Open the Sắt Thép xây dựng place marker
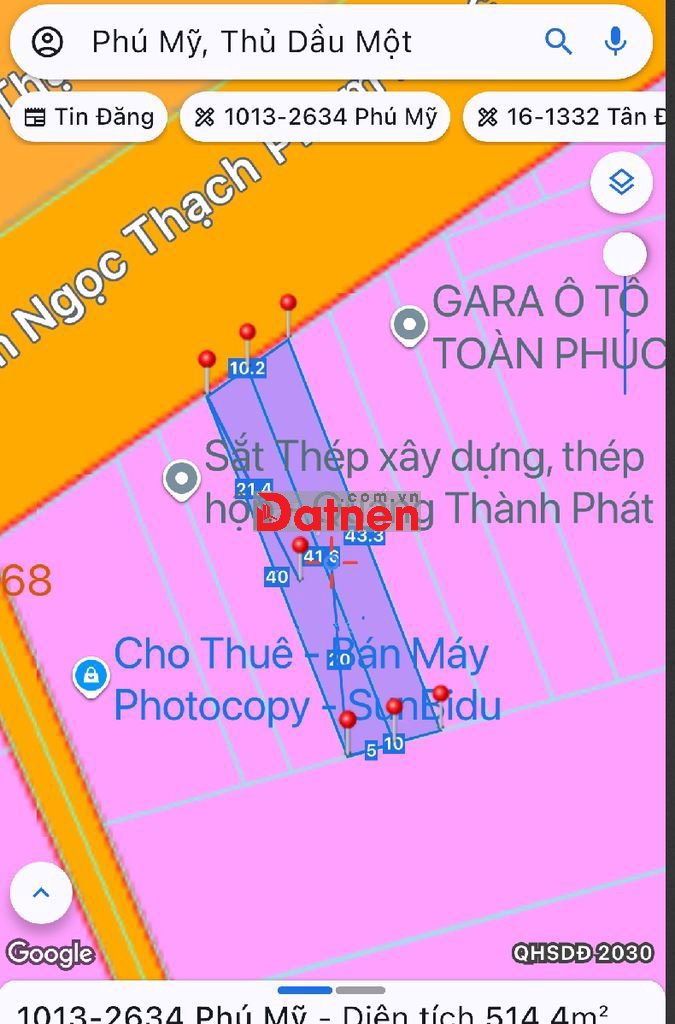The image size is (675, 1024). tap(181, 479)
